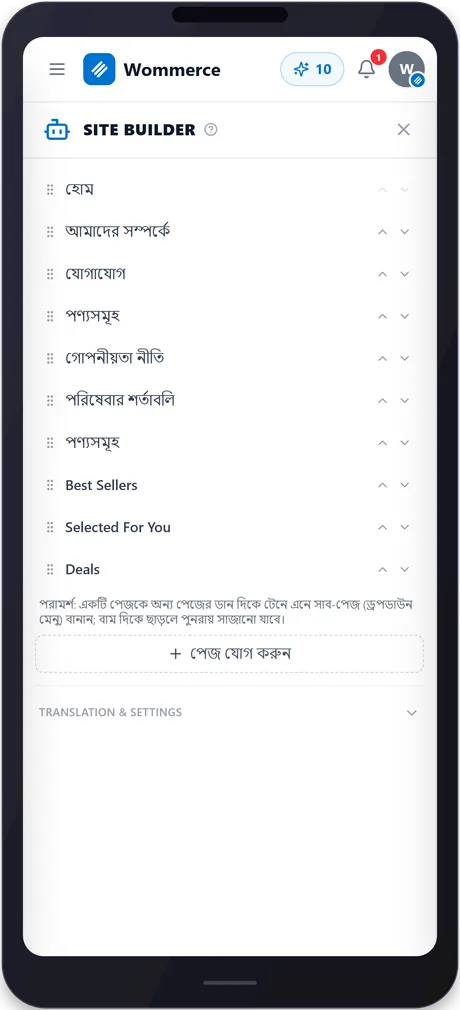Screen dimensions: 460x1010
Task: Open the notifications bell
Action: (x=367, y=69)
